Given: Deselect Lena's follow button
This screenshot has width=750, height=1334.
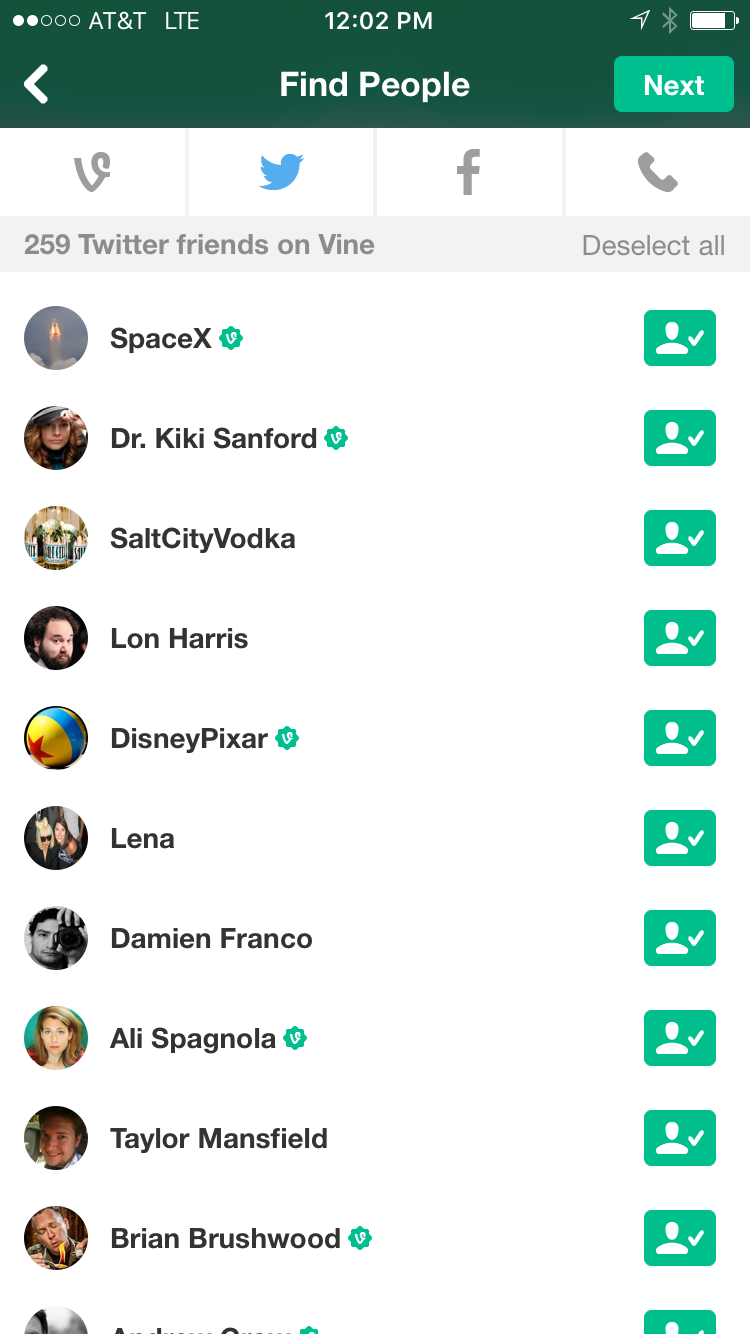Looking at the screenshot, I should pos(679,838).
